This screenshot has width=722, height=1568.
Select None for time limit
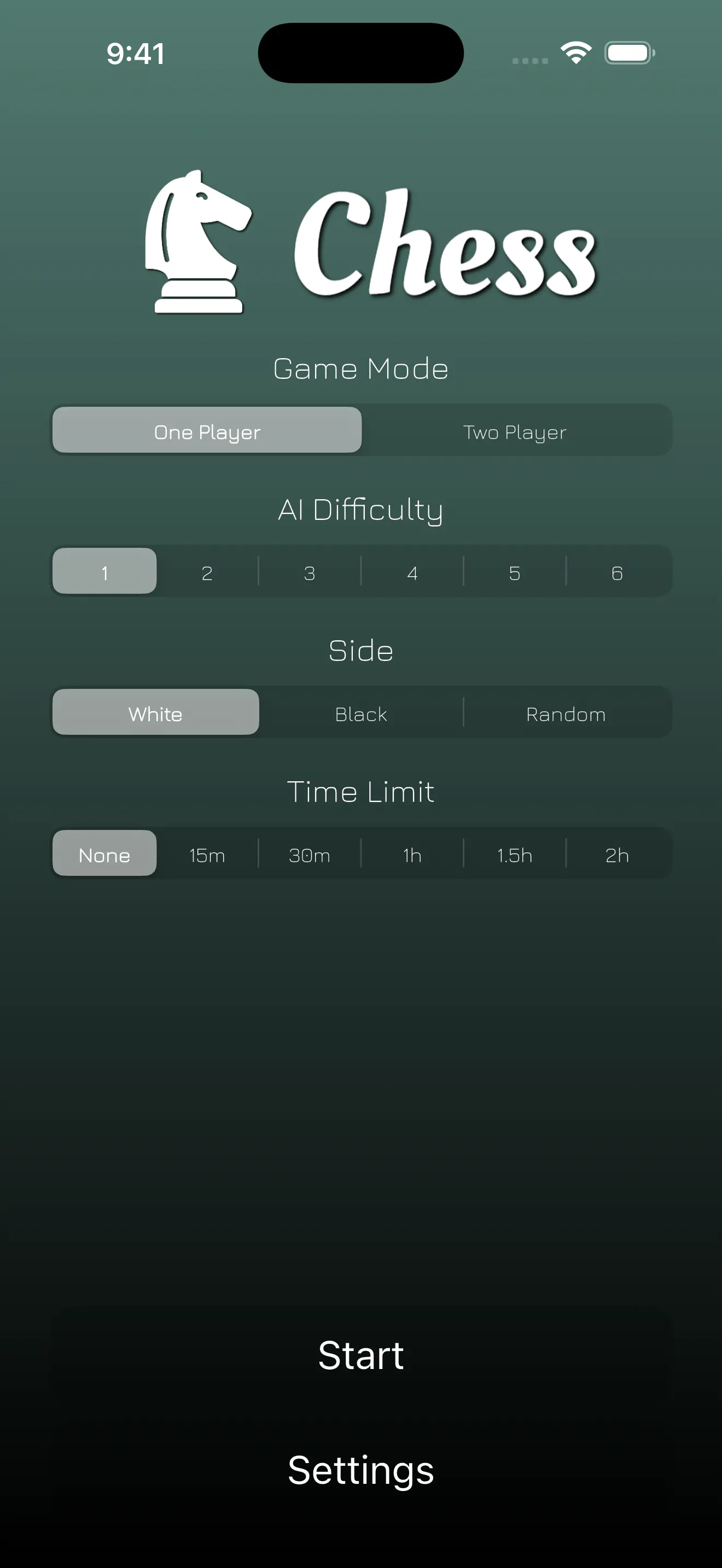click(104, 854)
